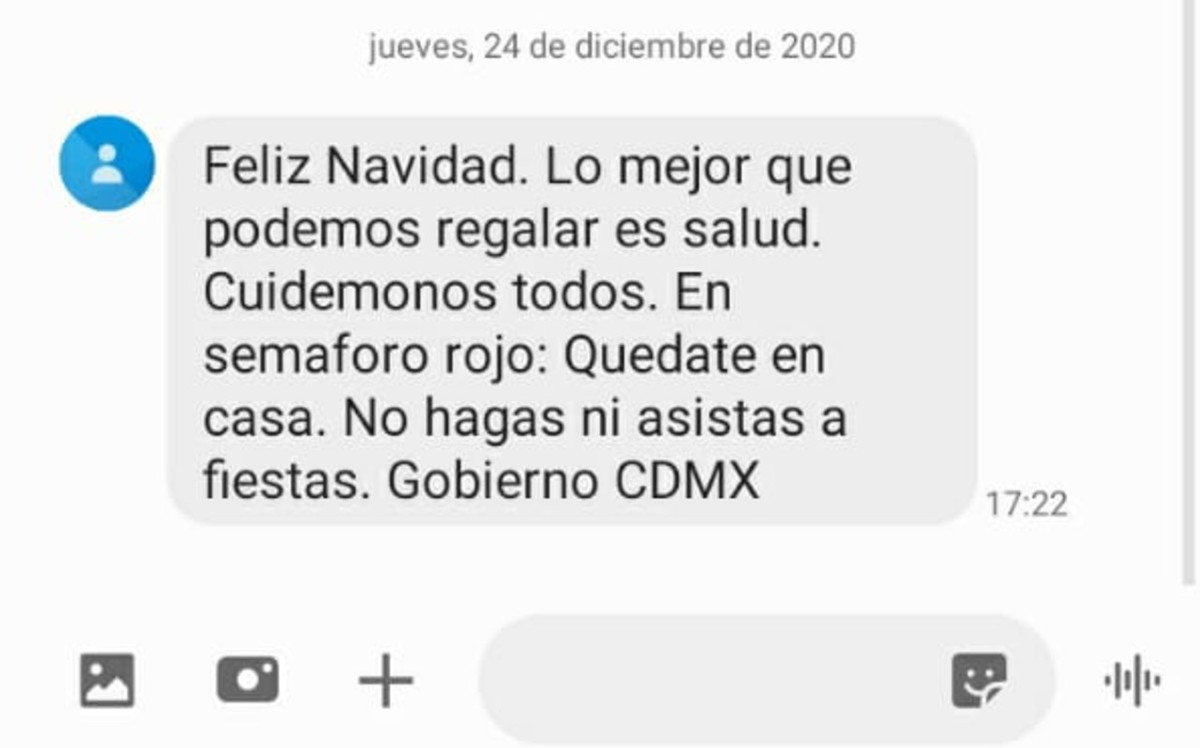Image resolution: width=1200 pixels, height=748 pixels.
Task: Tap the plus icon for more attachments
Action: (385, 681)
